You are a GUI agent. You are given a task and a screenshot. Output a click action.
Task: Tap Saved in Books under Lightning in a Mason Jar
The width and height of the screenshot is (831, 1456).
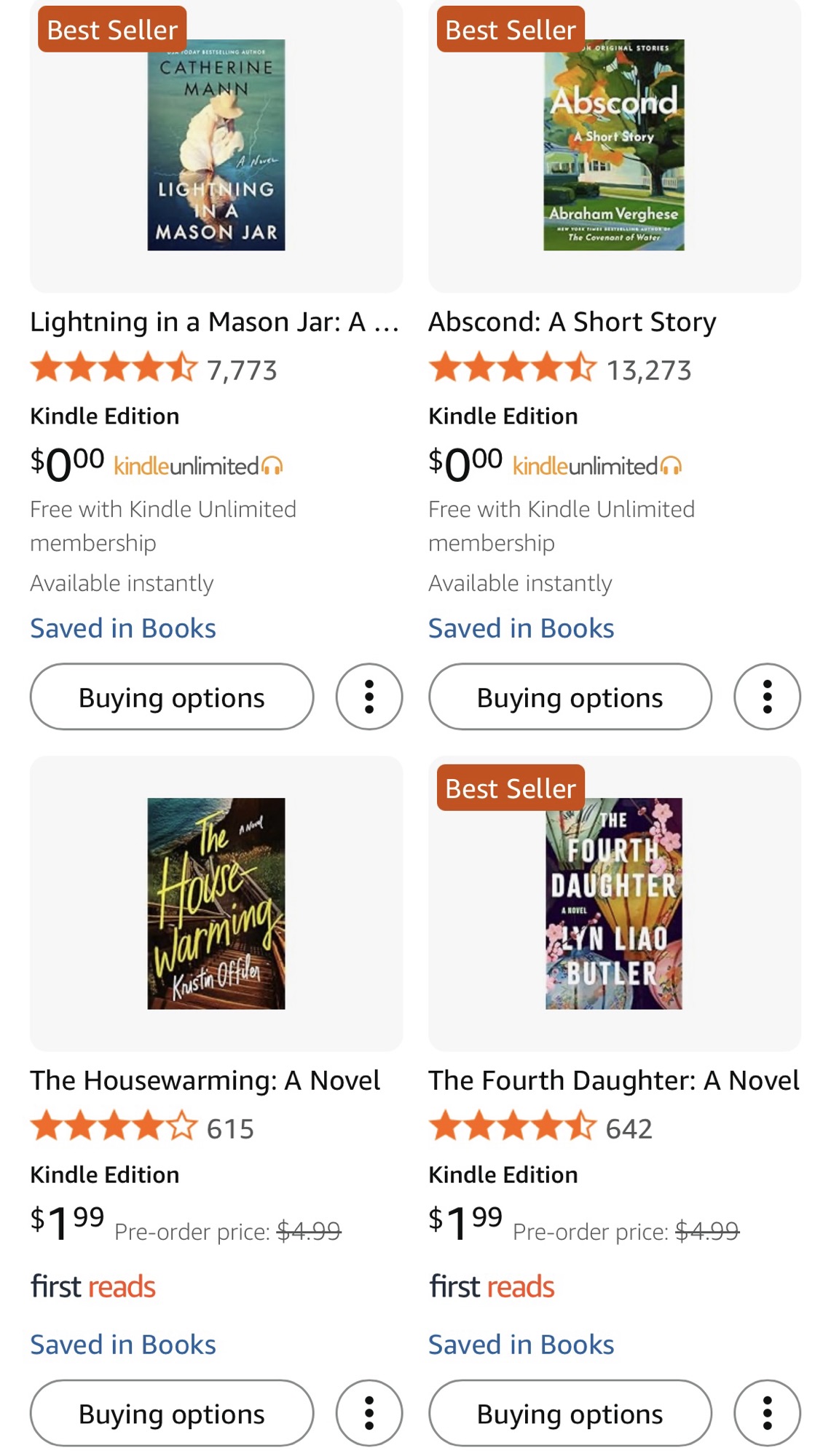[123, 628]
